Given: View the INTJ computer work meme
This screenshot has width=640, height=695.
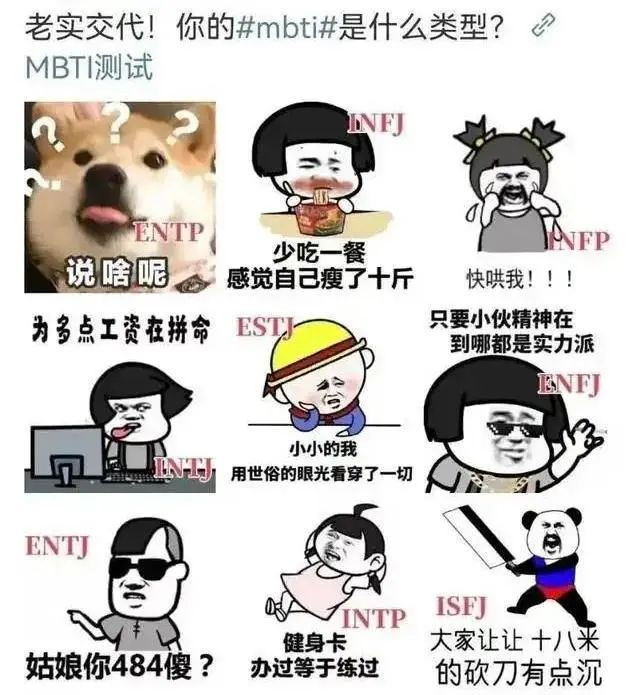Looking at the screenshot, I should (120, 400).
